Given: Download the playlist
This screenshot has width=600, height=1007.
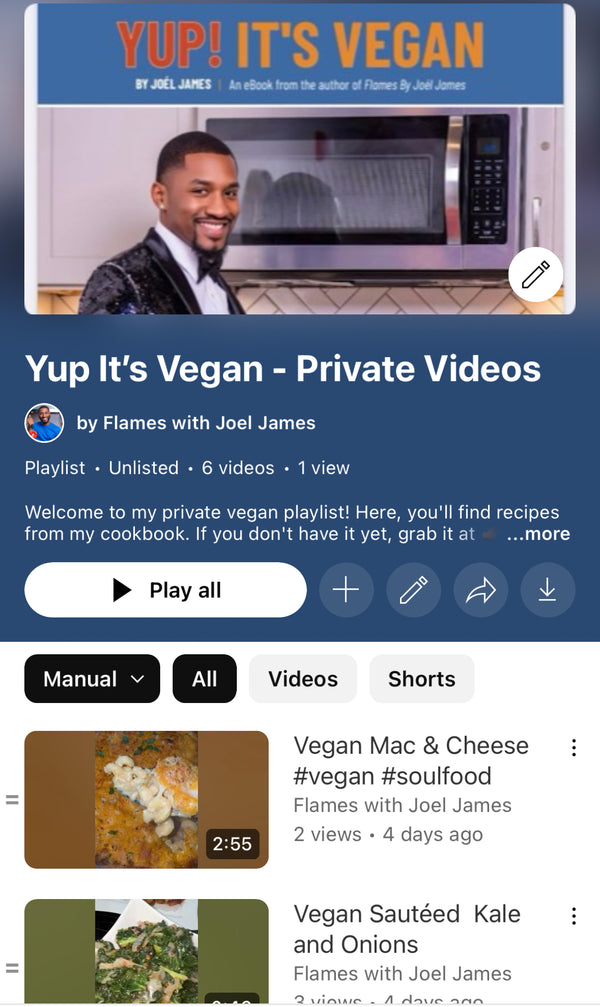Looking at the screenshot, I should pyautogui.click(x=547, y=590).
